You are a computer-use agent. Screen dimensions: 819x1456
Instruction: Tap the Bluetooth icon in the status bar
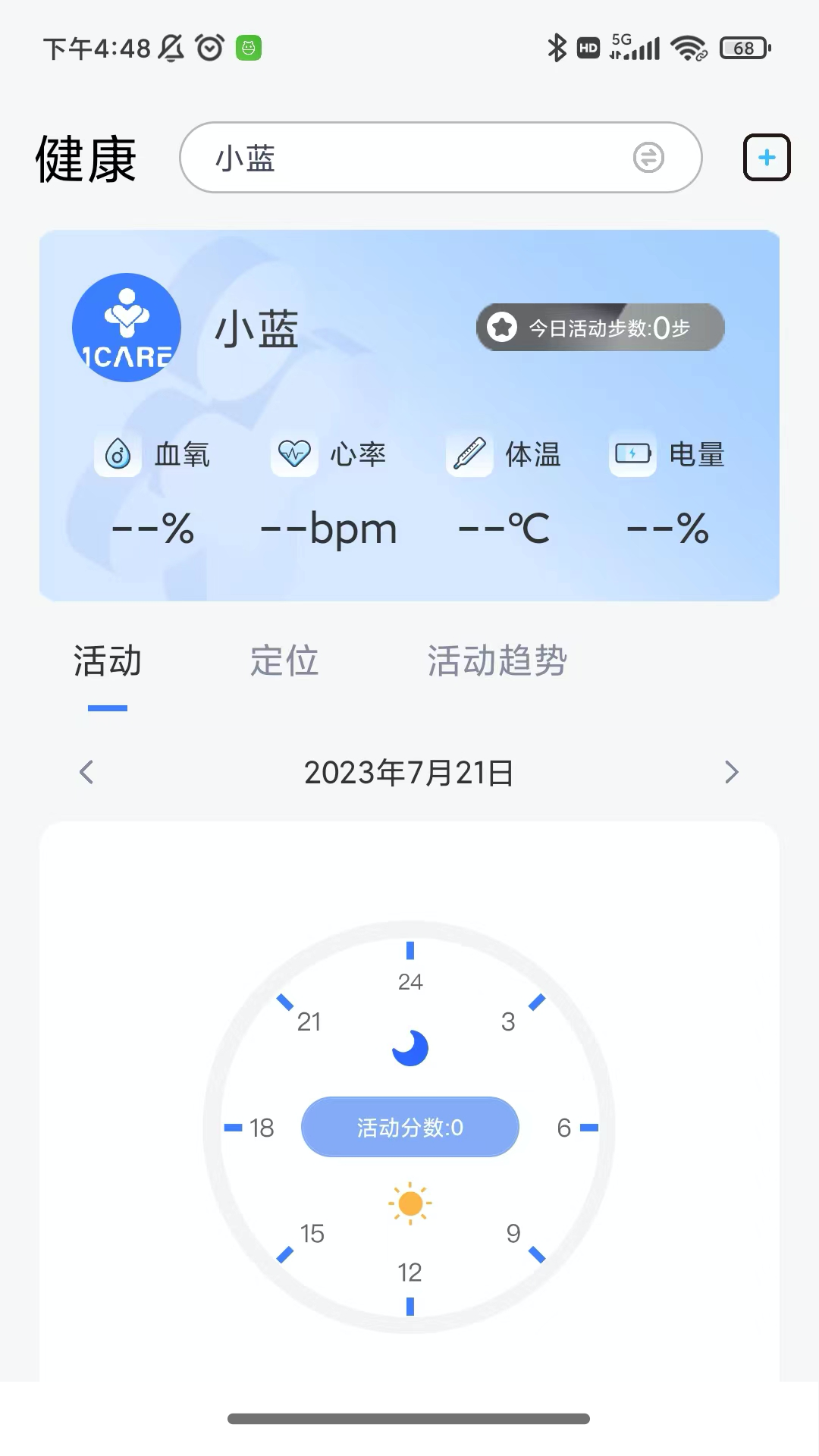pos(557,48)
